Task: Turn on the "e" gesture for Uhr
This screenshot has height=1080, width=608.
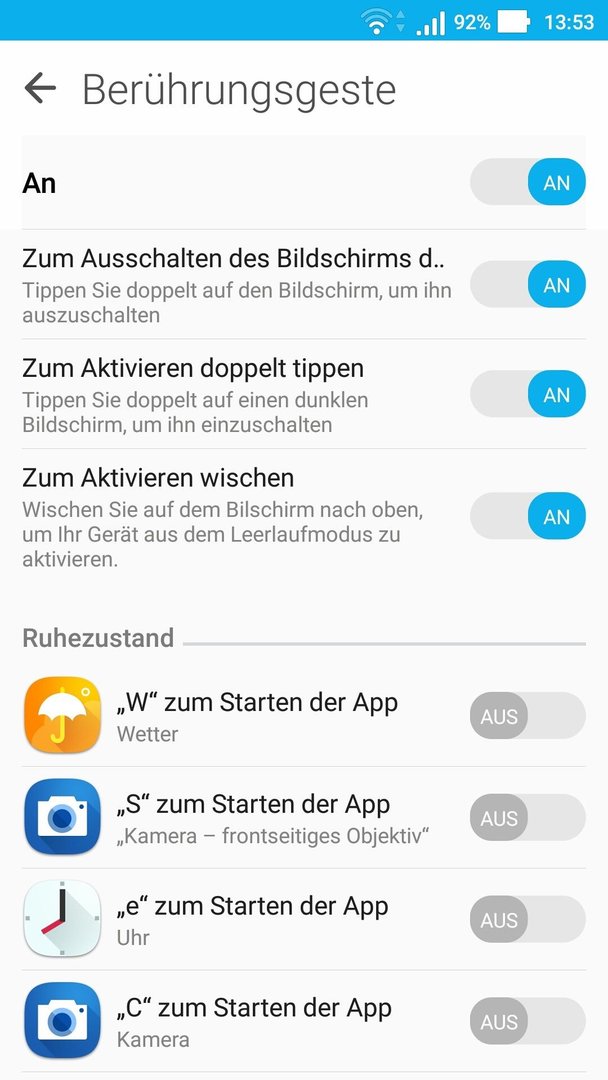Action: [528, 920]
